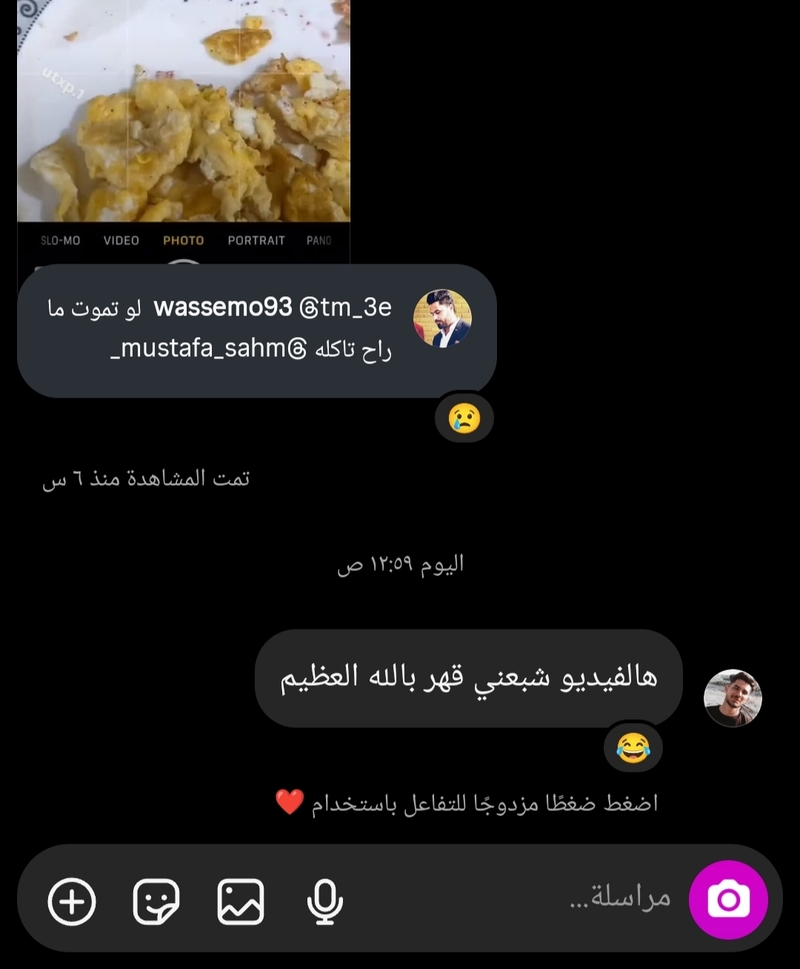
Task: Open the sticker and GIF picker
Action: pos(157,902)
